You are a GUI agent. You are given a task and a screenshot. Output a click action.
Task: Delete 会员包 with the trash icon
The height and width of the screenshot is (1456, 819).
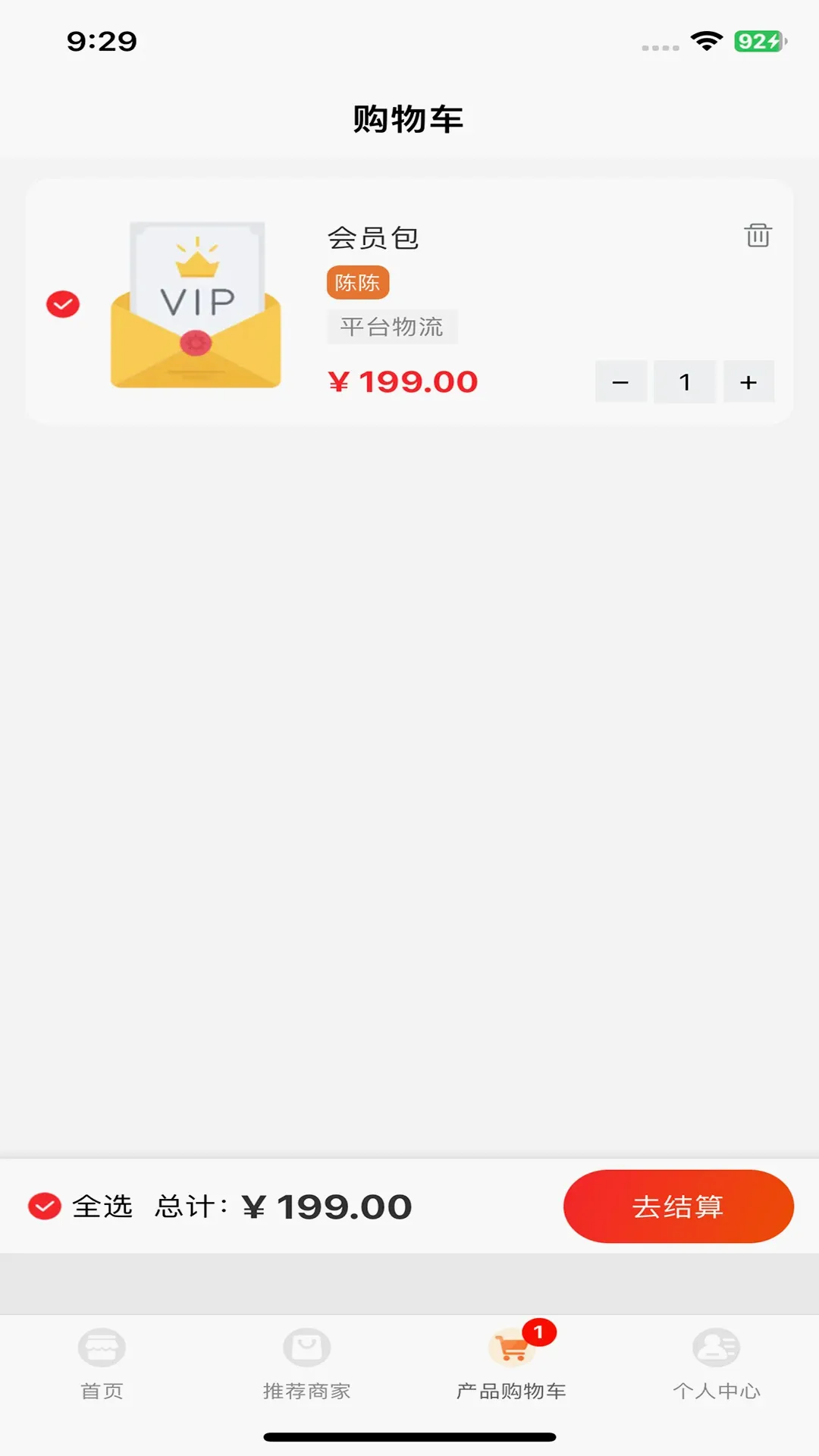758,235
